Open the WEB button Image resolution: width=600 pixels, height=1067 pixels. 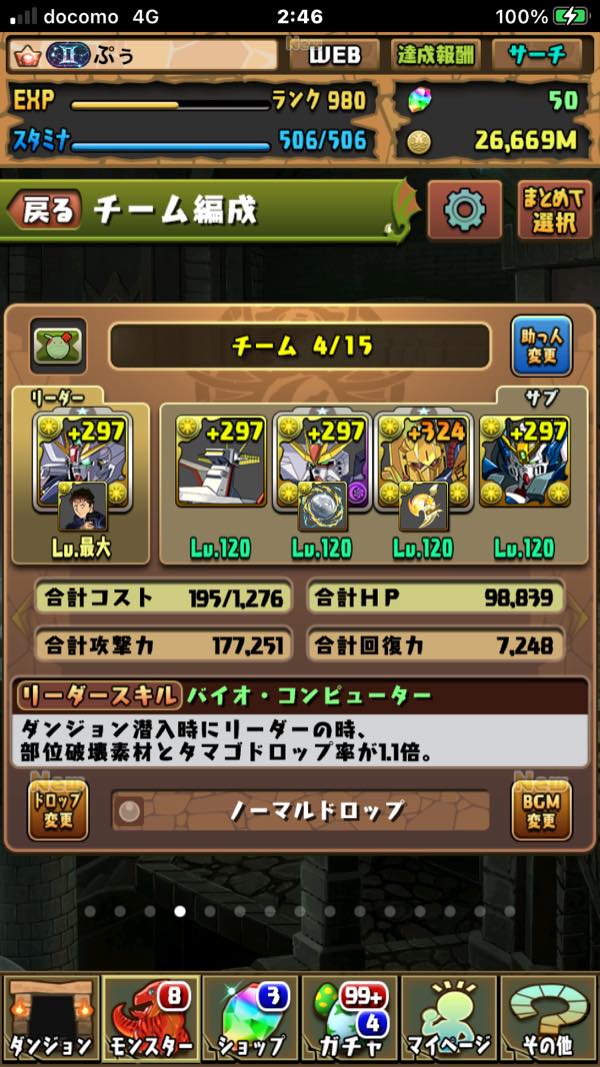334,55
